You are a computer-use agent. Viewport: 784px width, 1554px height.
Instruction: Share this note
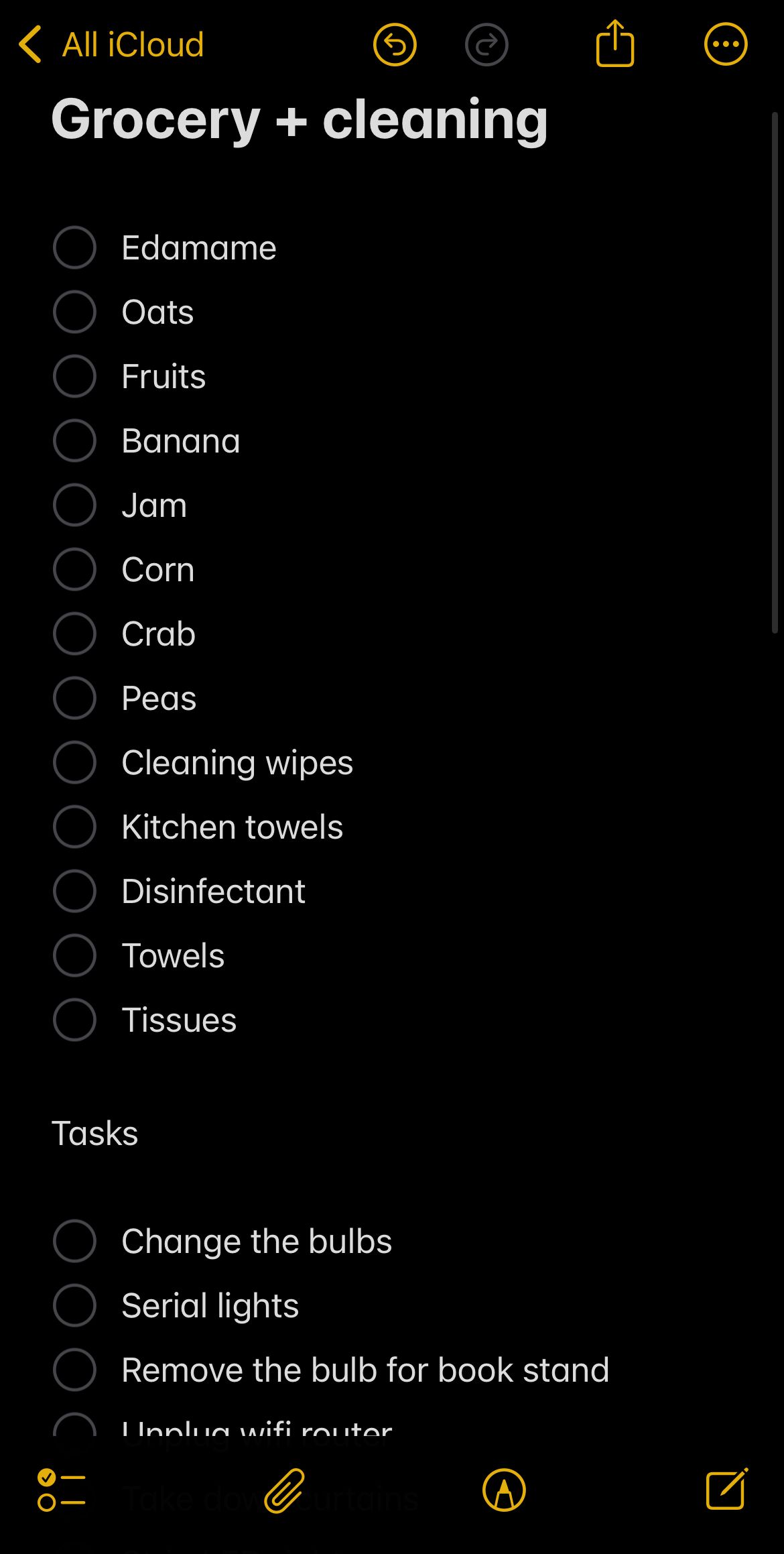(x=614, y=44)
